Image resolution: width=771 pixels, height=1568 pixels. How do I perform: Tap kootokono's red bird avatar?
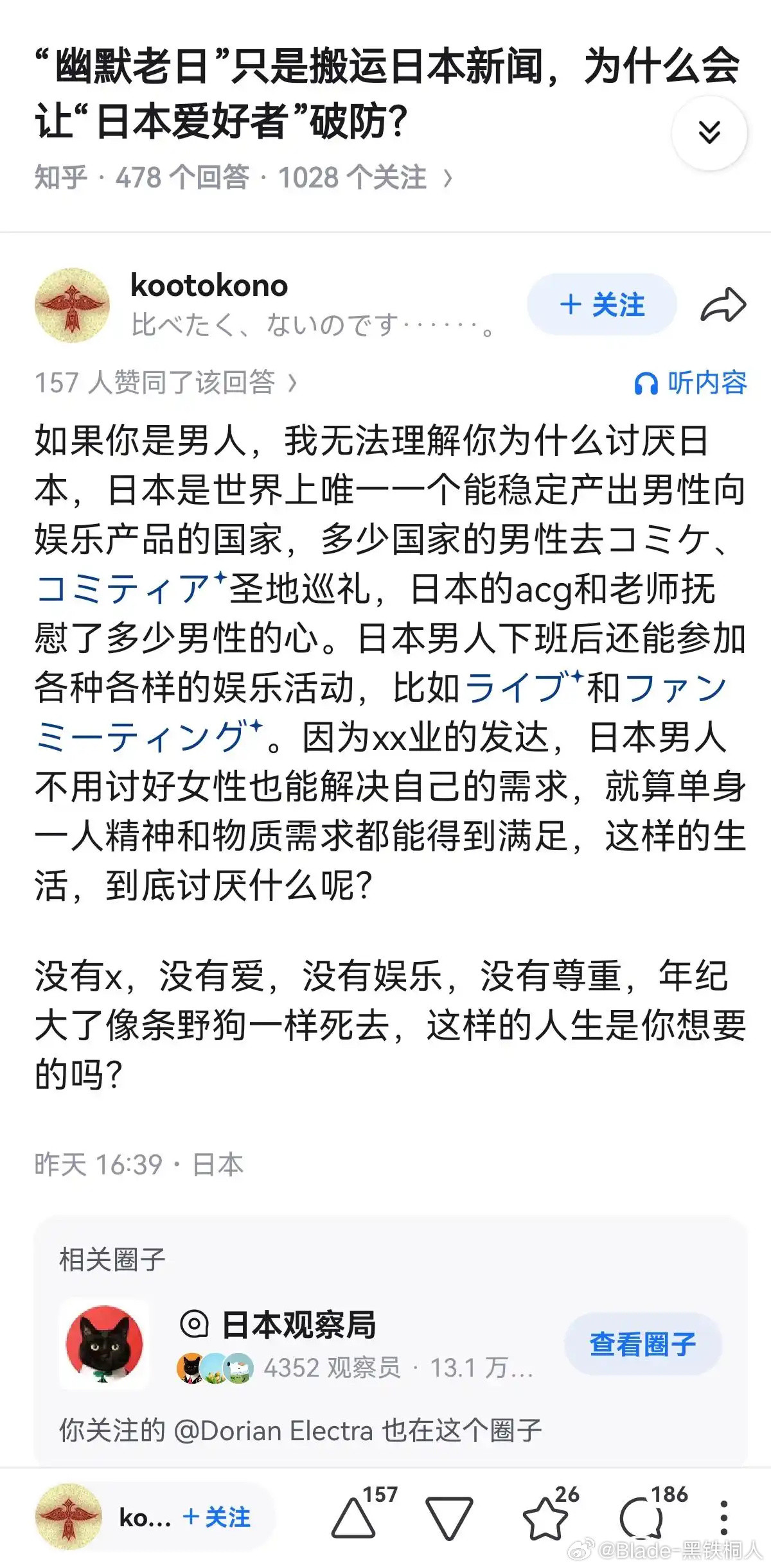(x=73, y=304)
